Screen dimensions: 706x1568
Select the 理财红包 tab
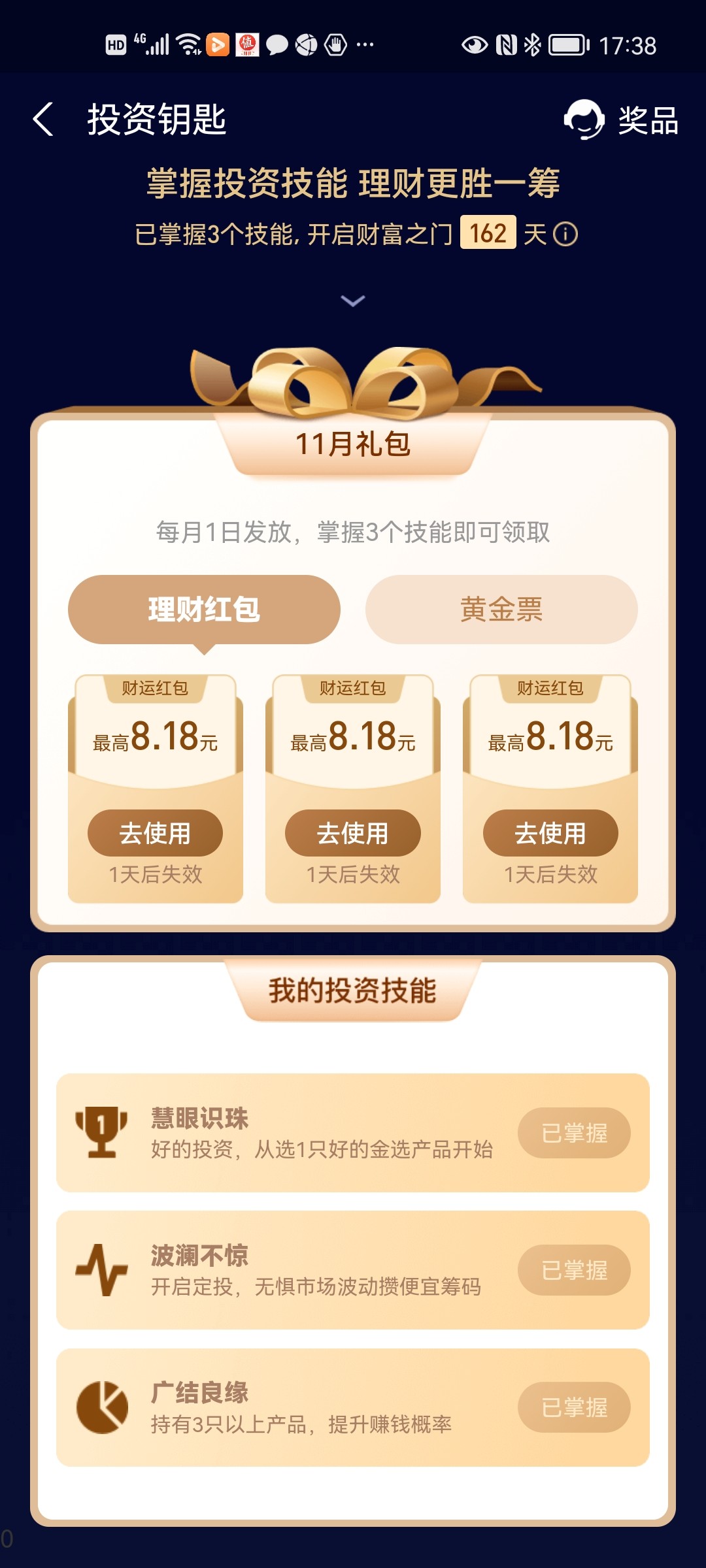(x=206, y=609)
